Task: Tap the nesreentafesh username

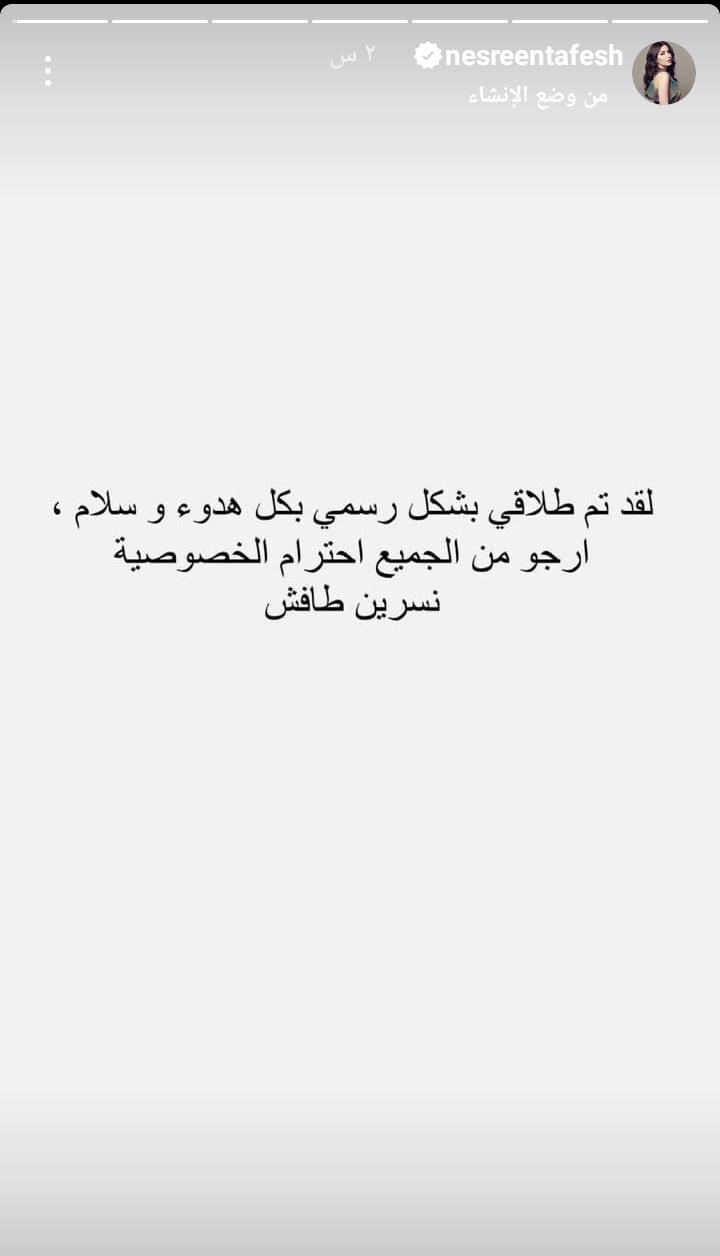Action: click(534, 56)
